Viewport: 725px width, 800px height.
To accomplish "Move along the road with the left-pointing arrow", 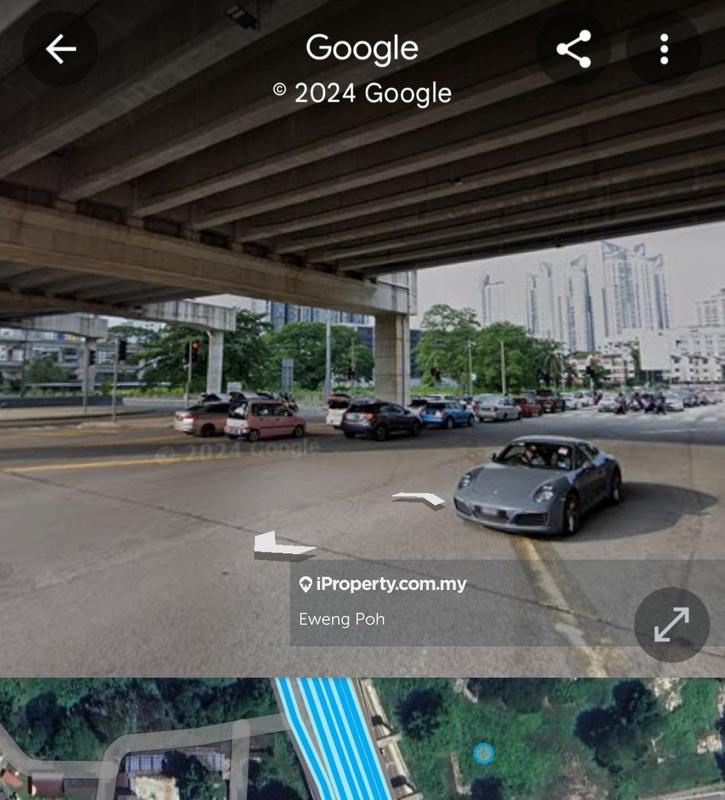I will pyautogui.click(x=283, y=546).
